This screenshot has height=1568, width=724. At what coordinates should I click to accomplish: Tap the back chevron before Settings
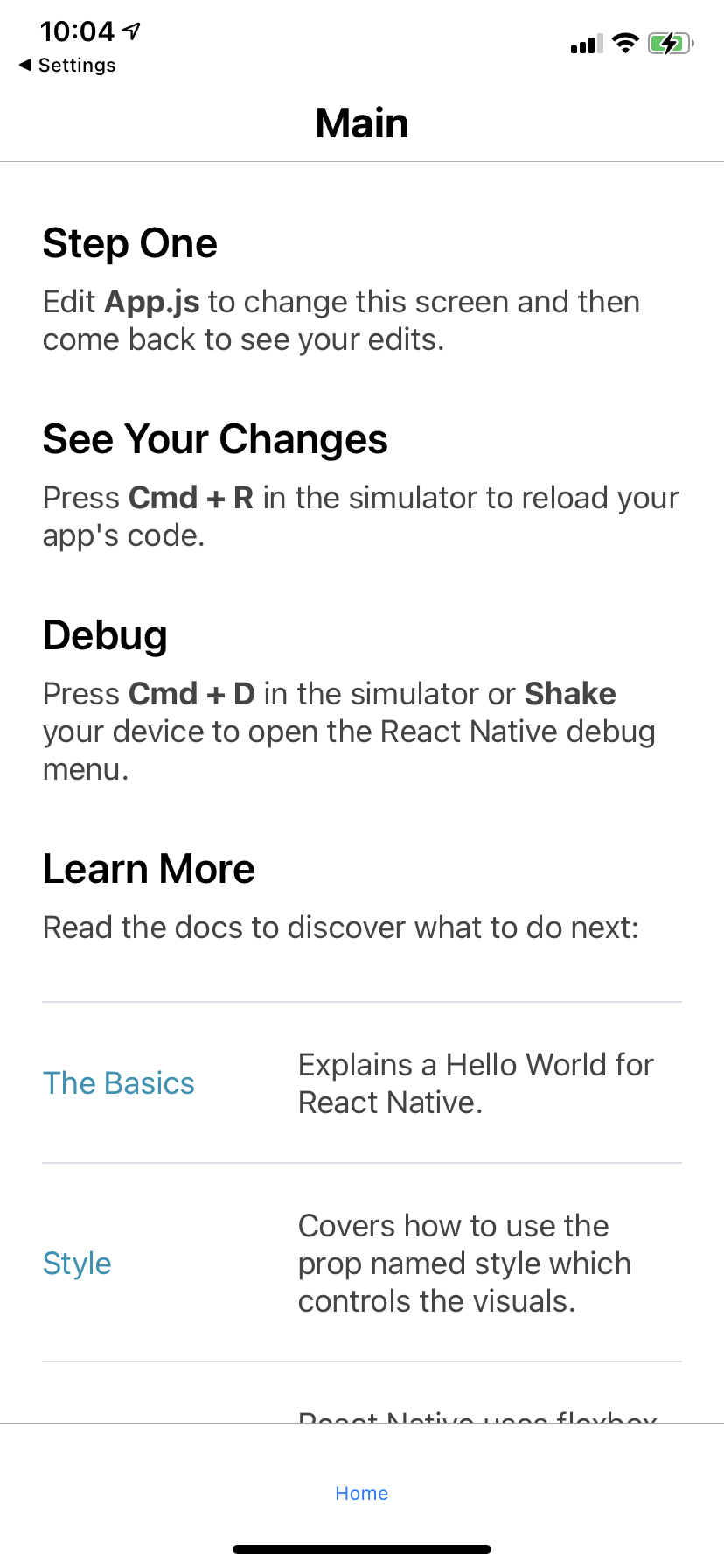coord(24,65)
